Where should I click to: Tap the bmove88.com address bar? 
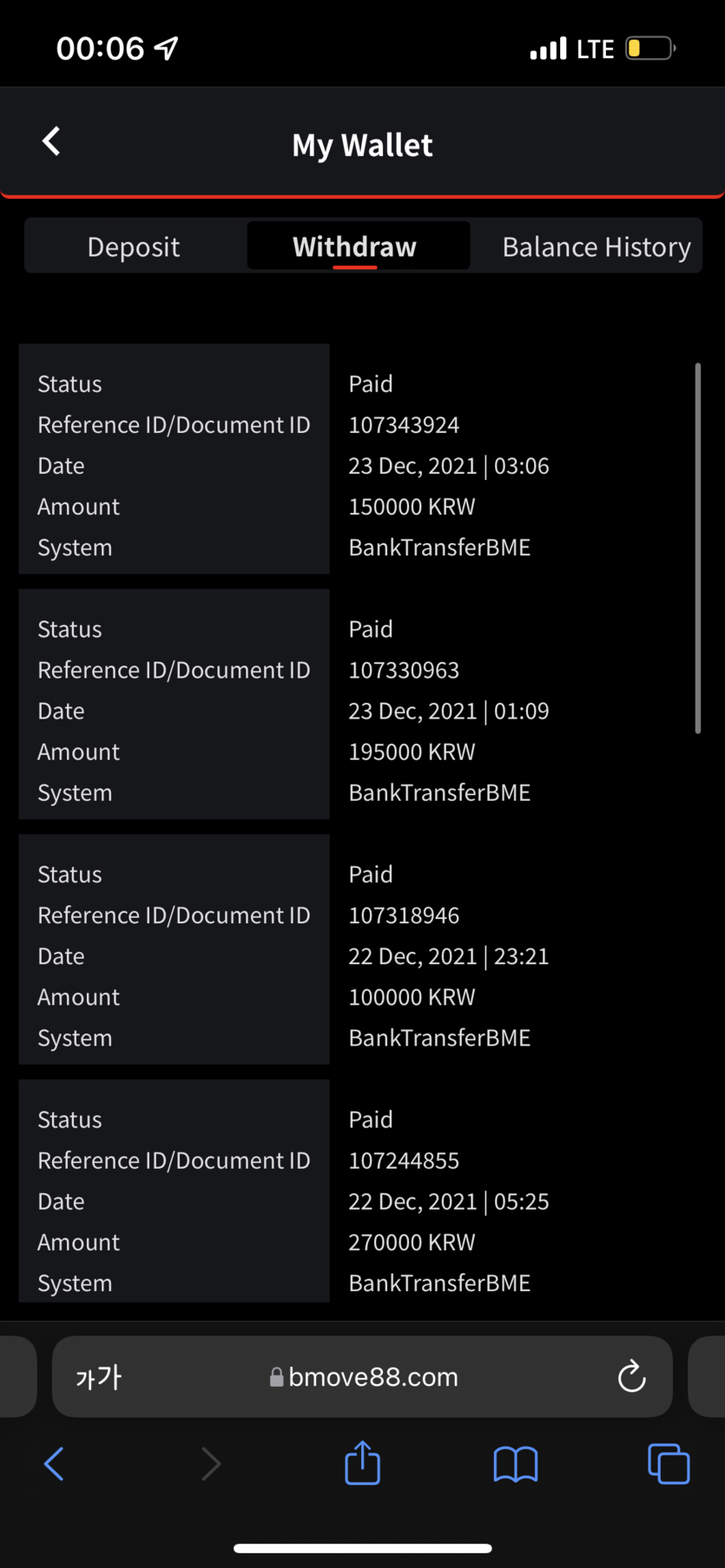363,1377
